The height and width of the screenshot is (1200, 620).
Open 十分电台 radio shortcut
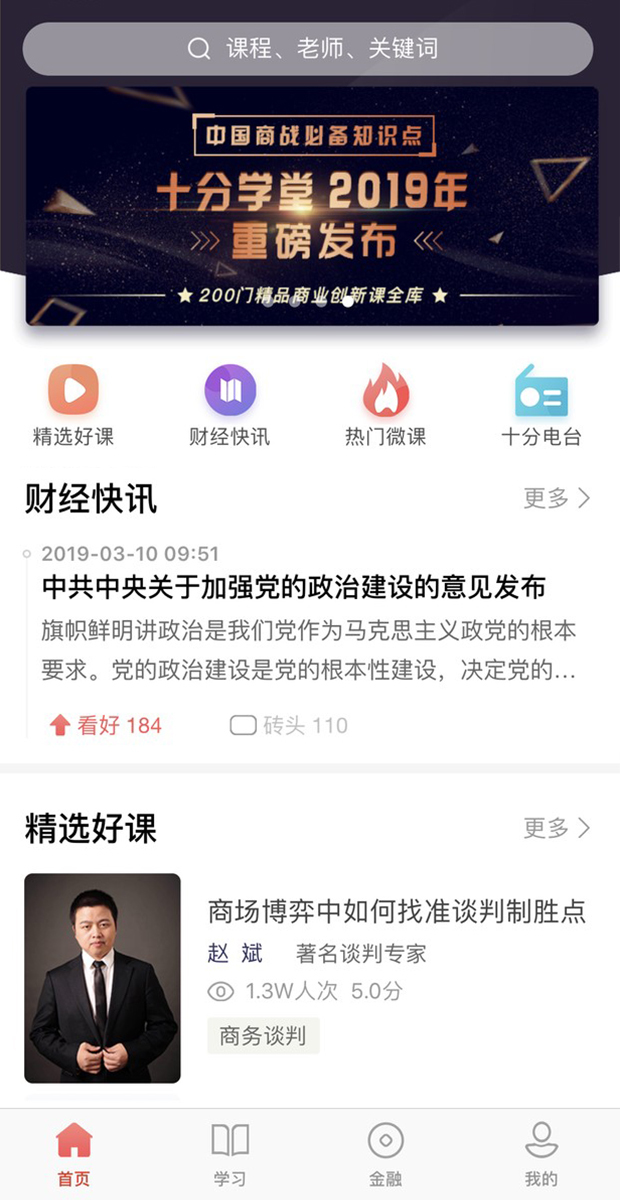[541, 405]
